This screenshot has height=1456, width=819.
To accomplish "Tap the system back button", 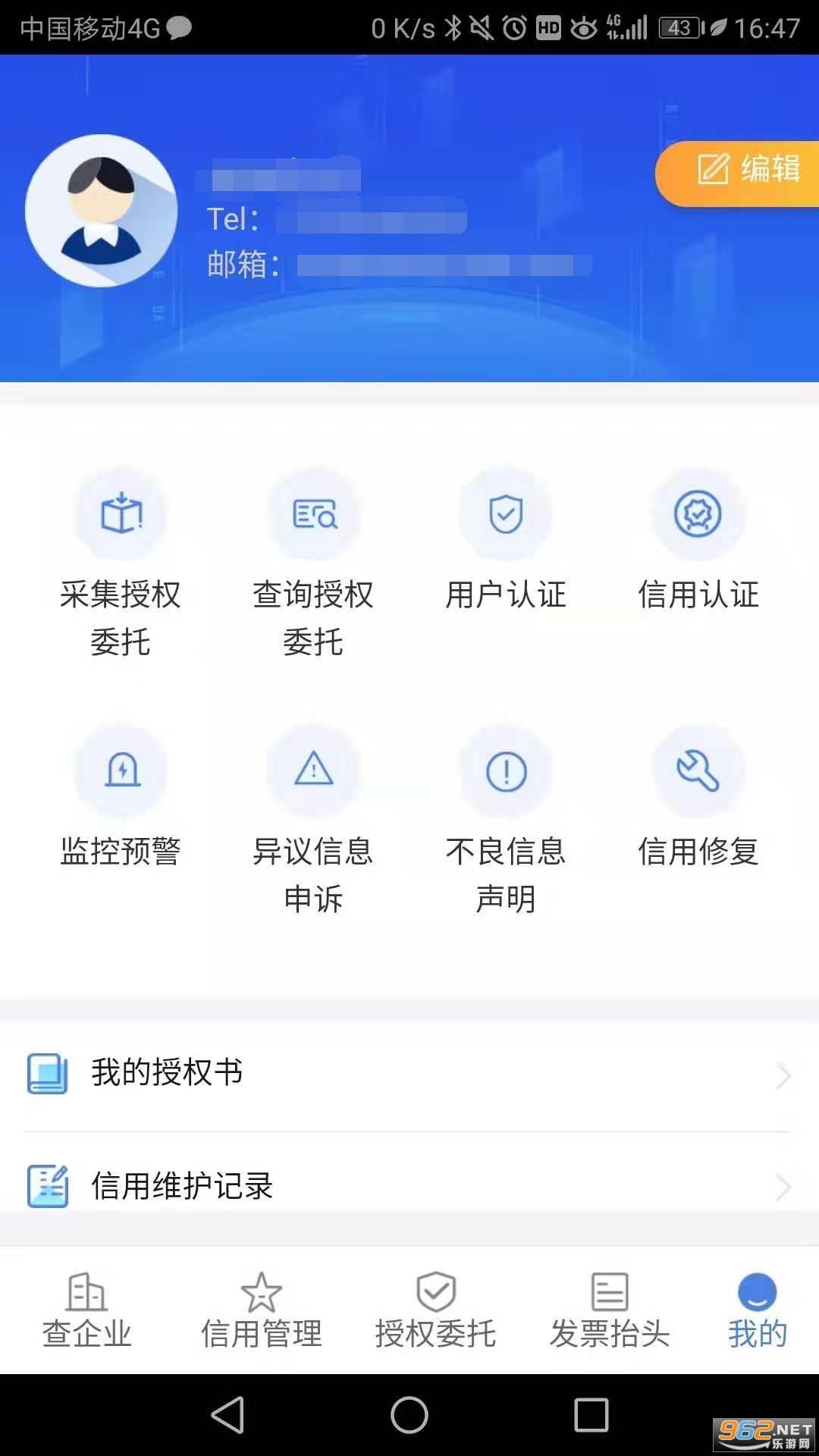I will 227,1415.
